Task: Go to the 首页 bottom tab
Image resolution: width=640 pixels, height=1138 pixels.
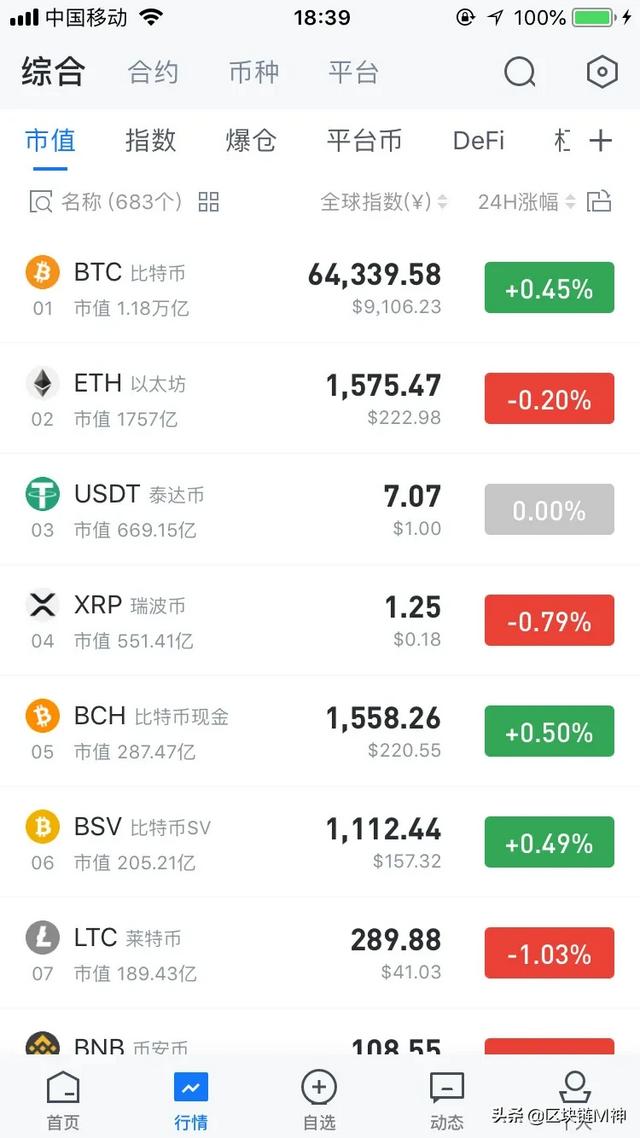Action: point(63,1100)
